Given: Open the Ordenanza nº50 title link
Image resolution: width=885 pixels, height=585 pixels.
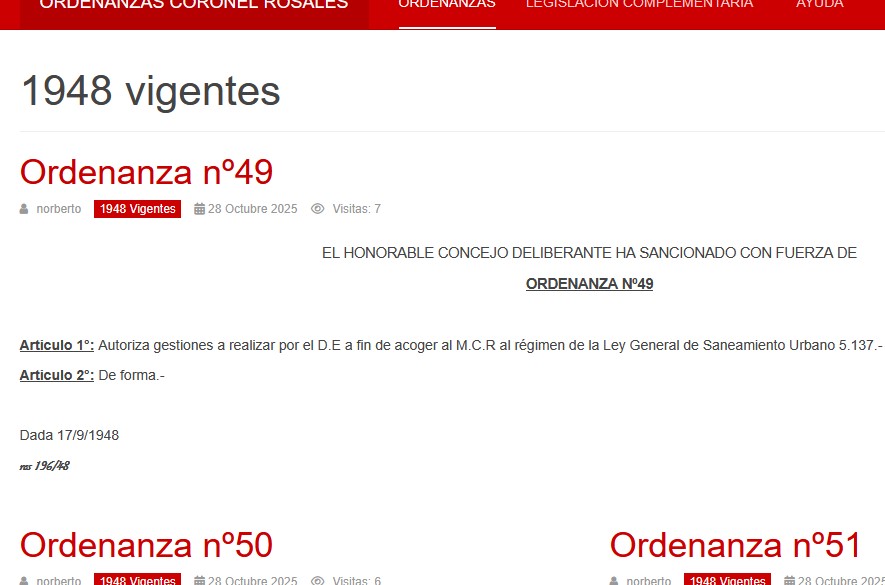Looking at the screenshot, I should pos(146,545).
